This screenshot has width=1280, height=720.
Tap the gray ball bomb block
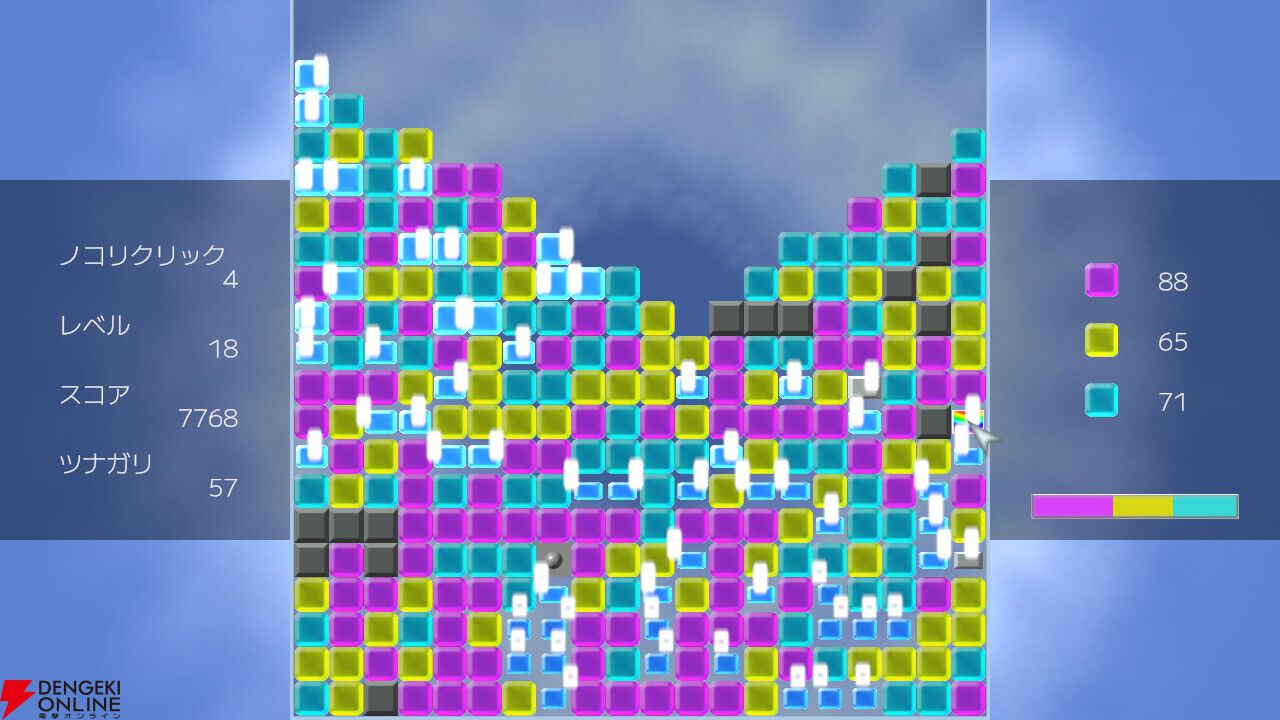click(x=552, y=559)
